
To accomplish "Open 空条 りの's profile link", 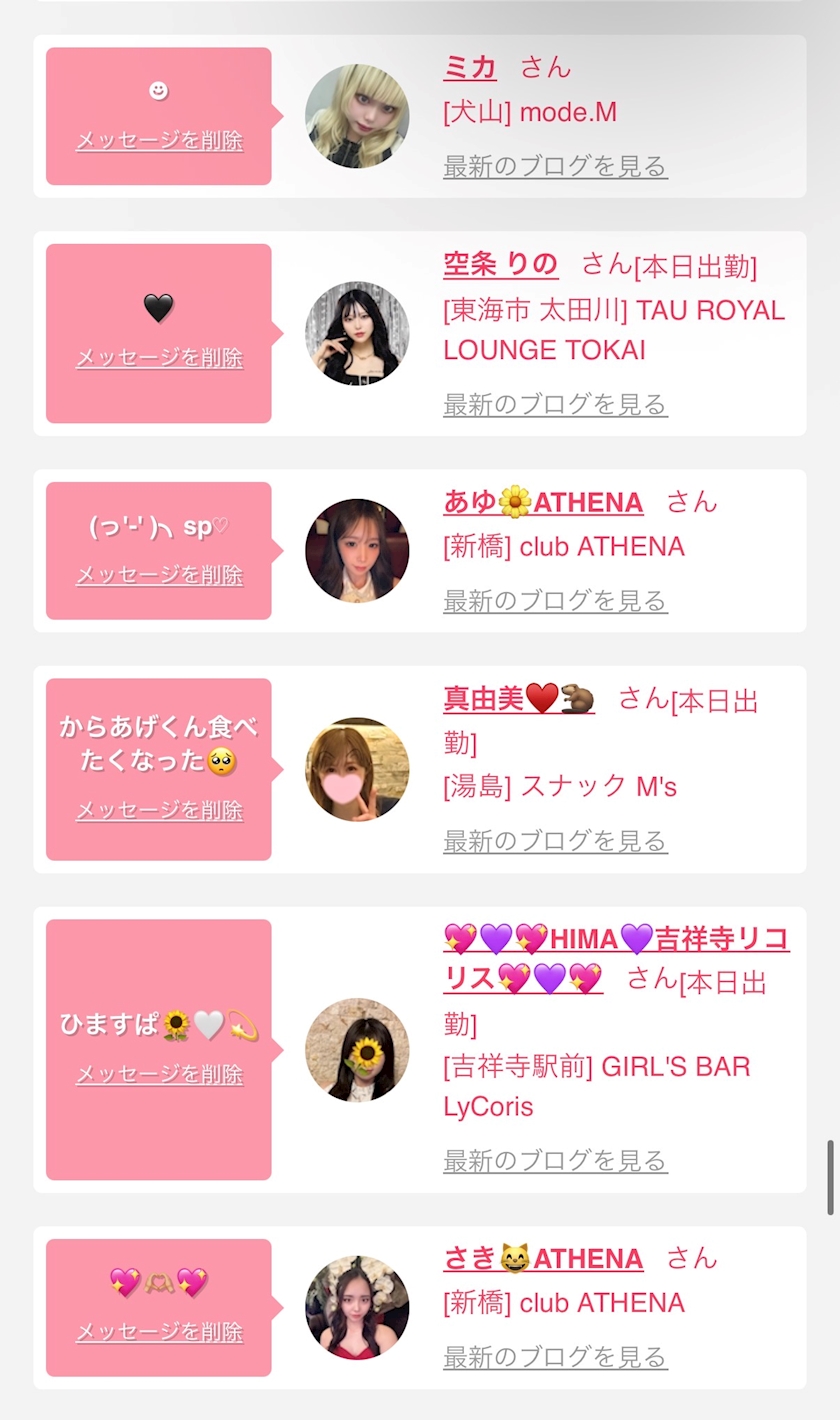I will (501, 264).
